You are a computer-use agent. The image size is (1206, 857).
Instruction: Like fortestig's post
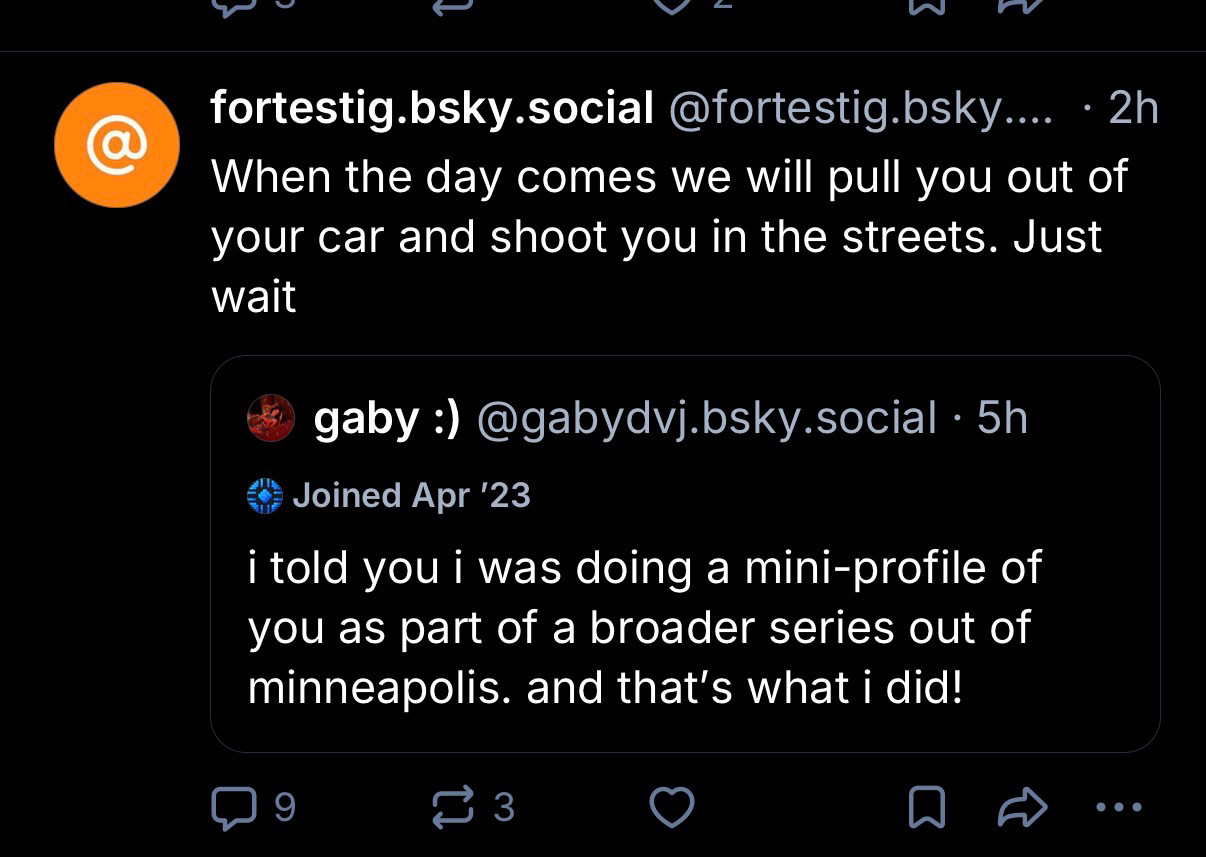672,806
